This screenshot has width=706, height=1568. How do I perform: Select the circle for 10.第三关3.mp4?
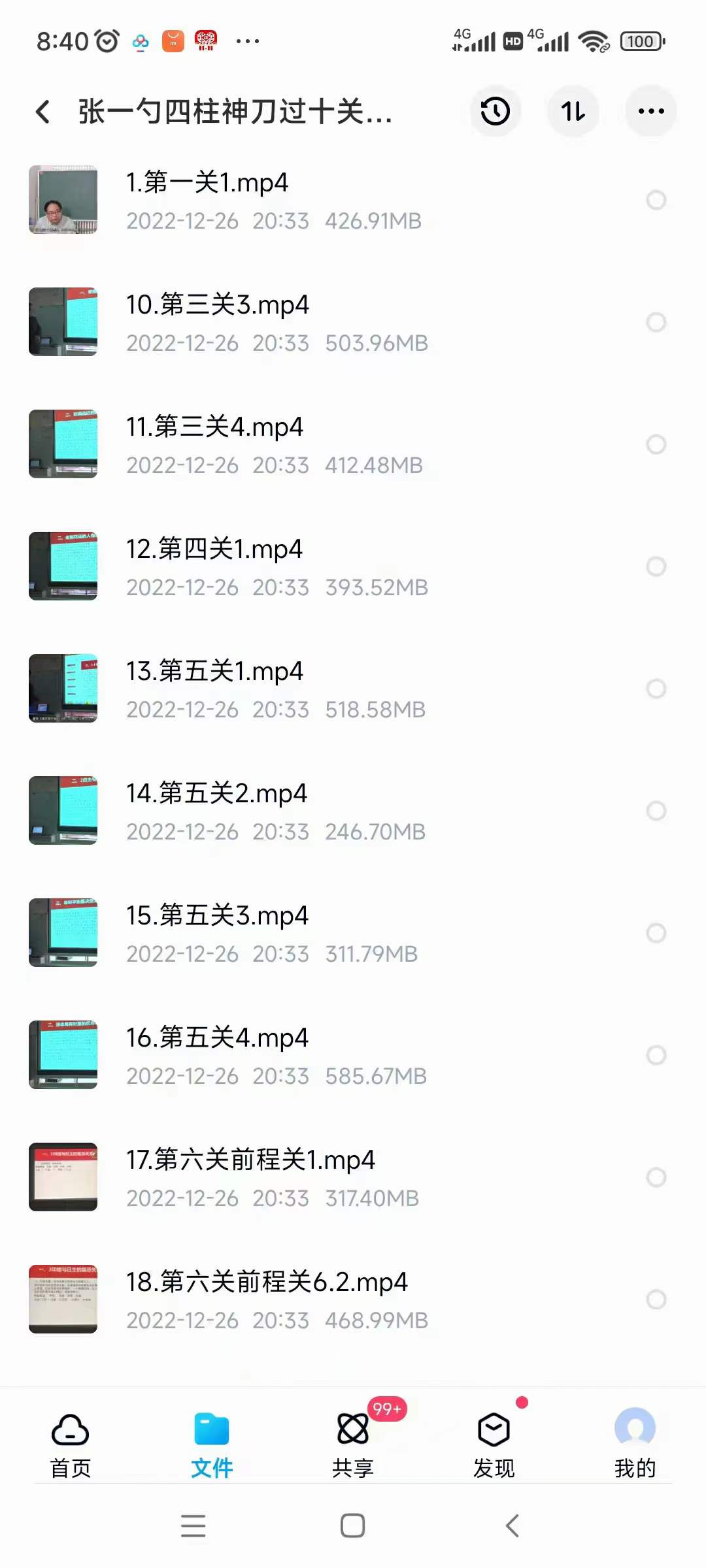pos(656,322)
